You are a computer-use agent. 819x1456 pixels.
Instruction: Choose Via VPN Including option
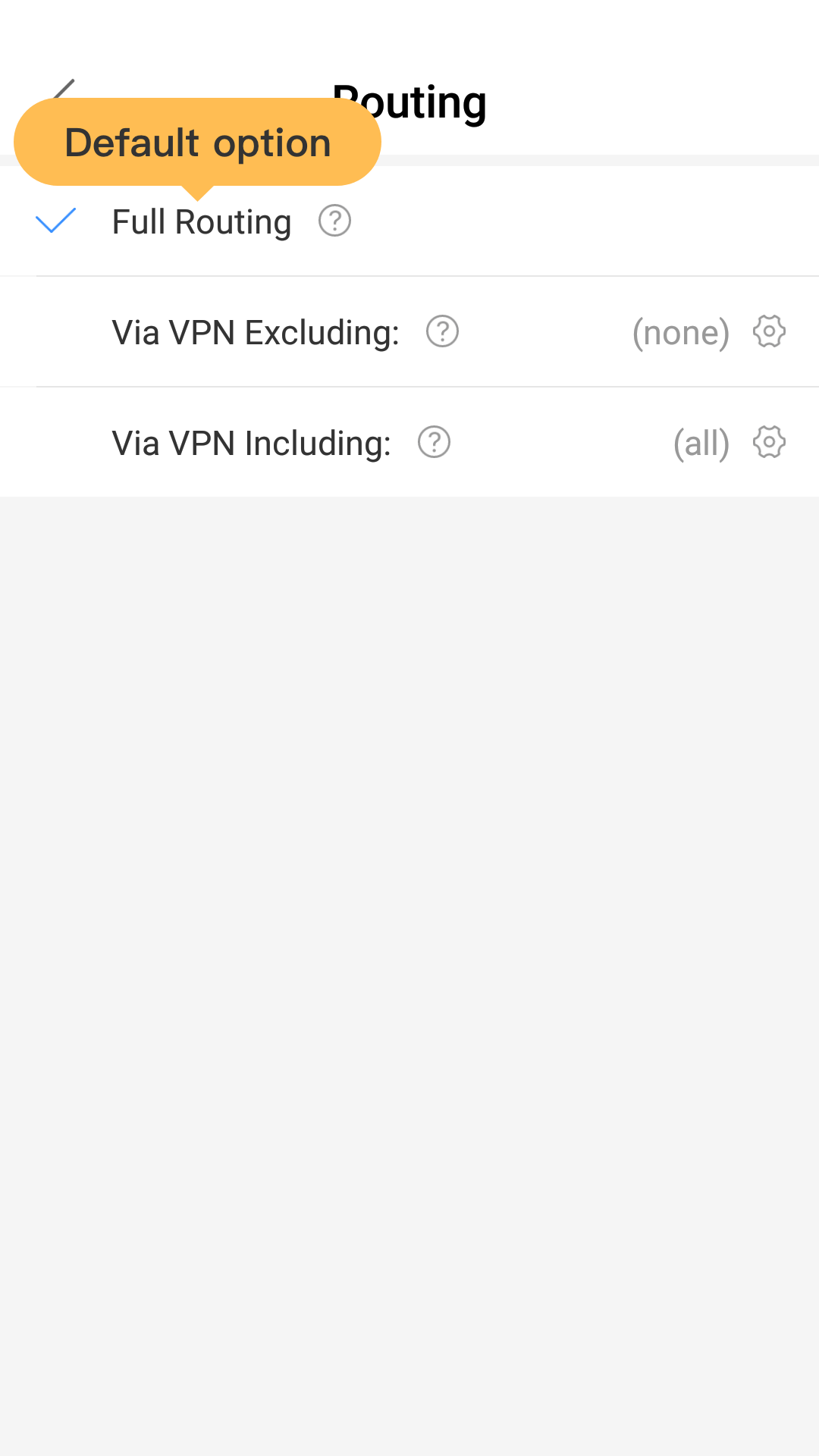409,443
